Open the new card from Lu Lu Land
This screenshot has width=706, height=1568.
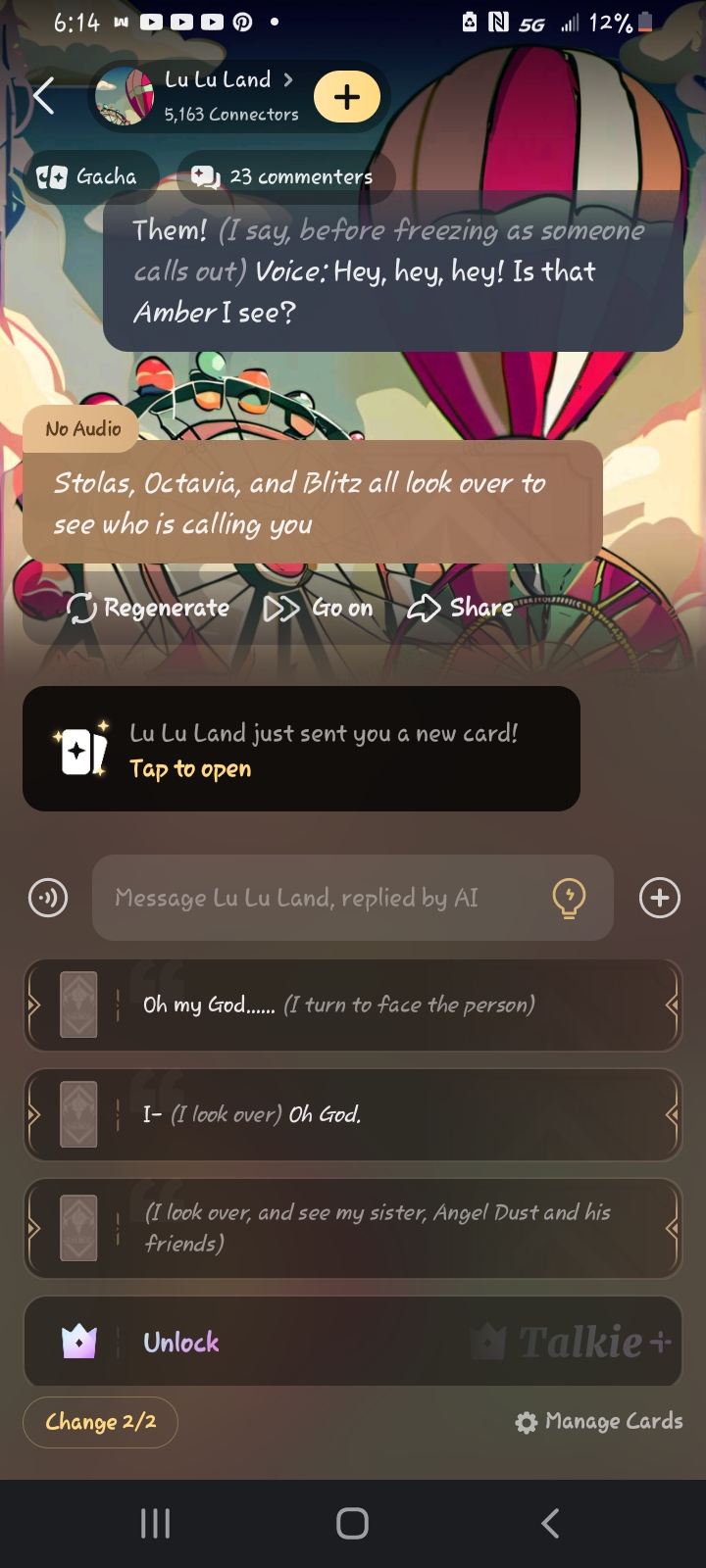click(x=300, y=750)
